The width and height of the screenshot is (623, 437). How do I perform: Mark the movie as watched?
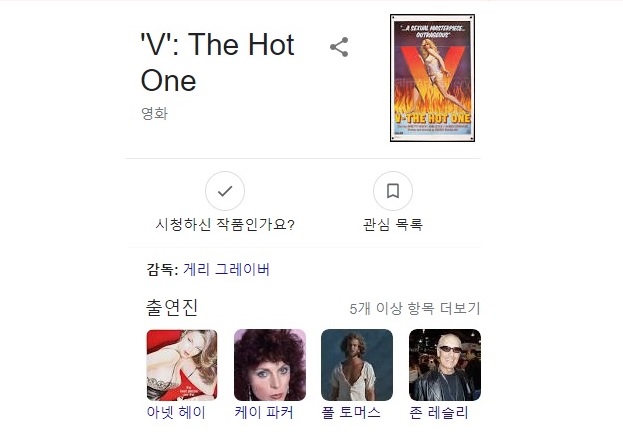click(x=225, y=191)
